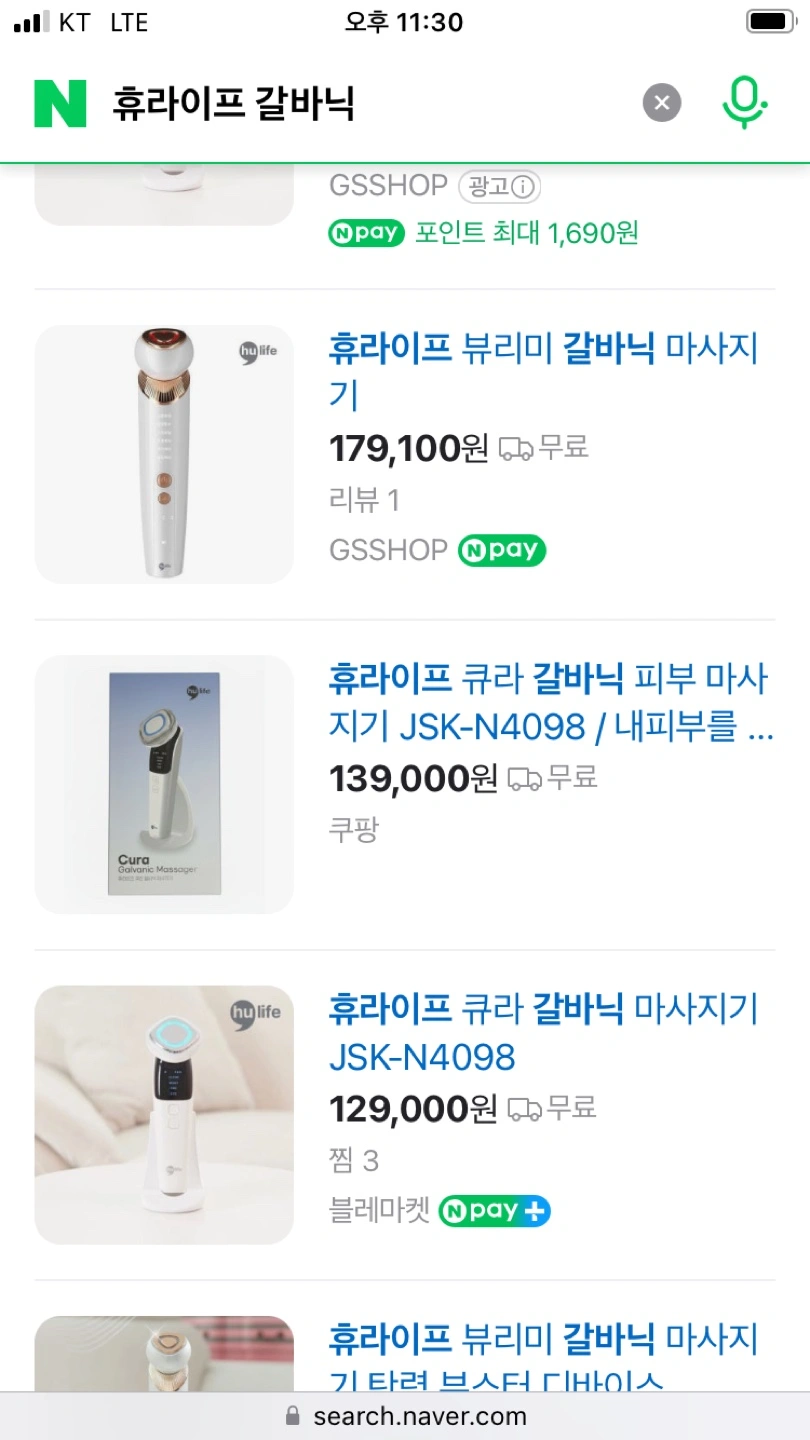Image resolution: width=810 pixels, height=1440 pixels.
Task: View the 블레마켓 129,000원 product image
Action: coord(164,1114)
